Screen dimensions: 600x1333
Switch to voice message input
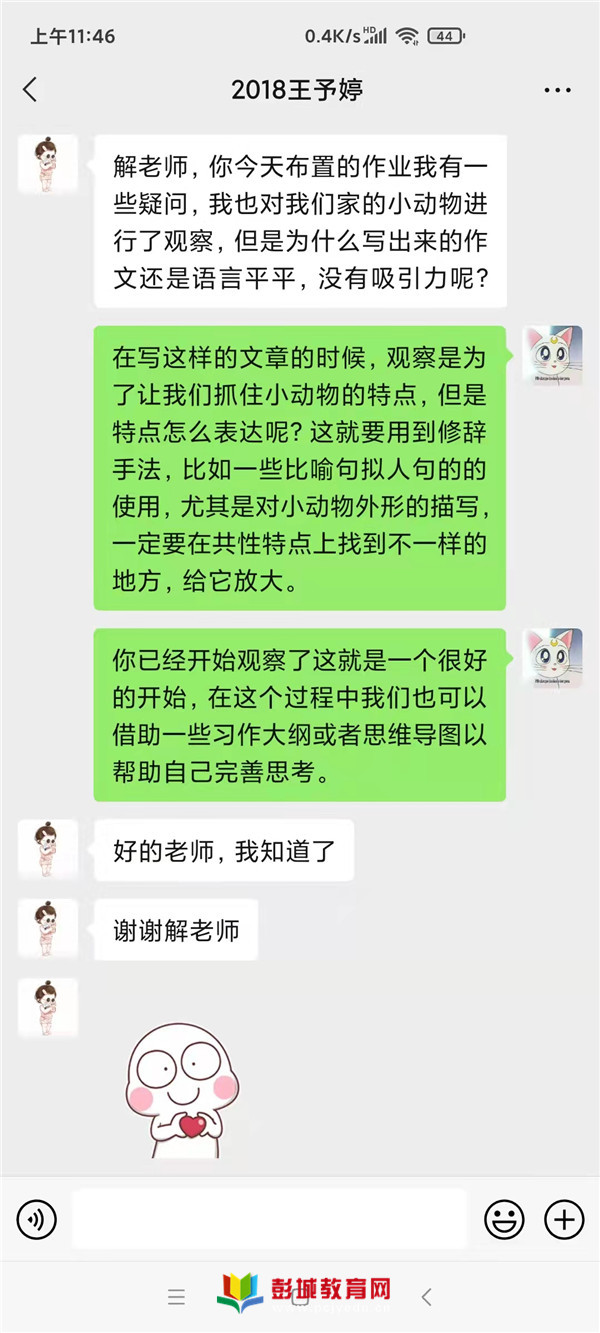coord(37,1219)
